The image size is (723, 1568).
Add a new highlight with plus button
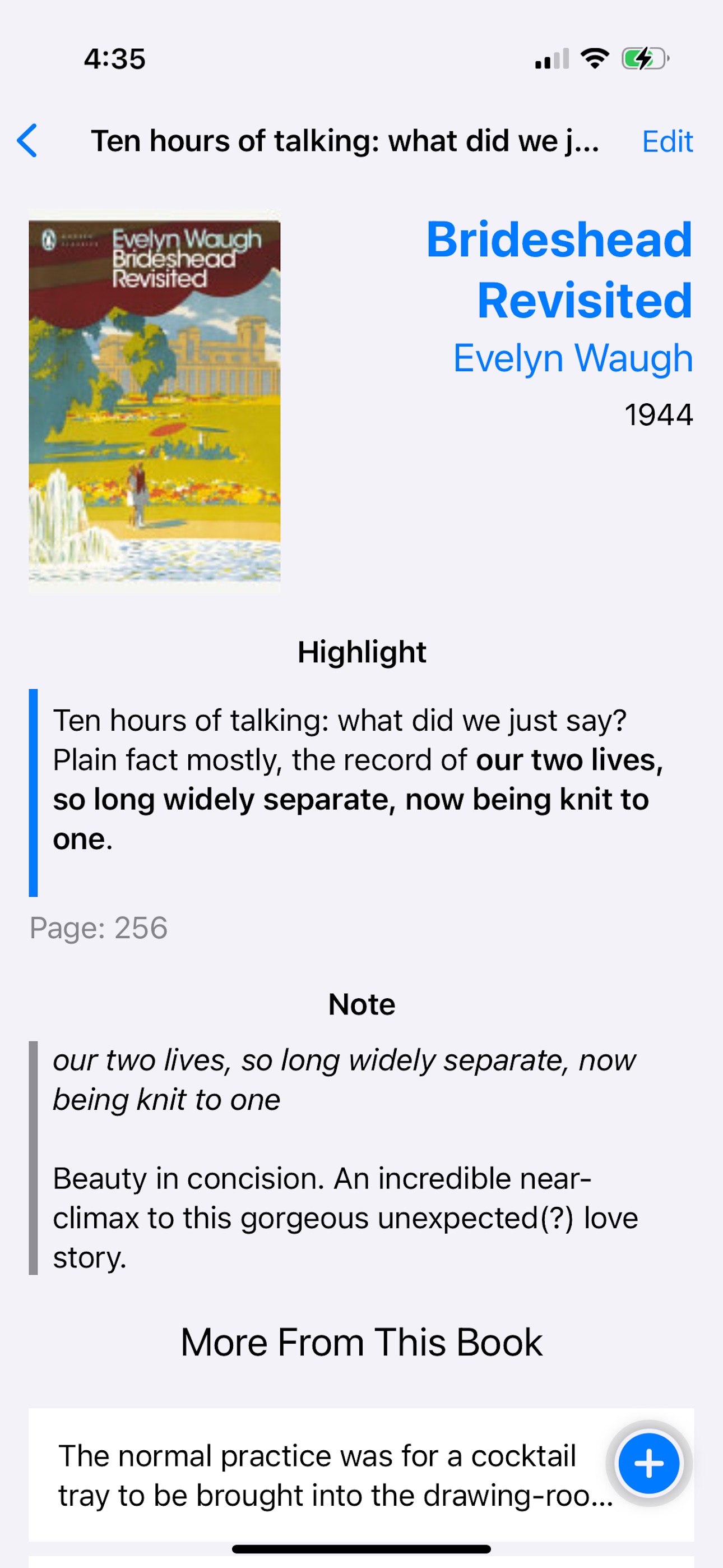(649, 1463)
